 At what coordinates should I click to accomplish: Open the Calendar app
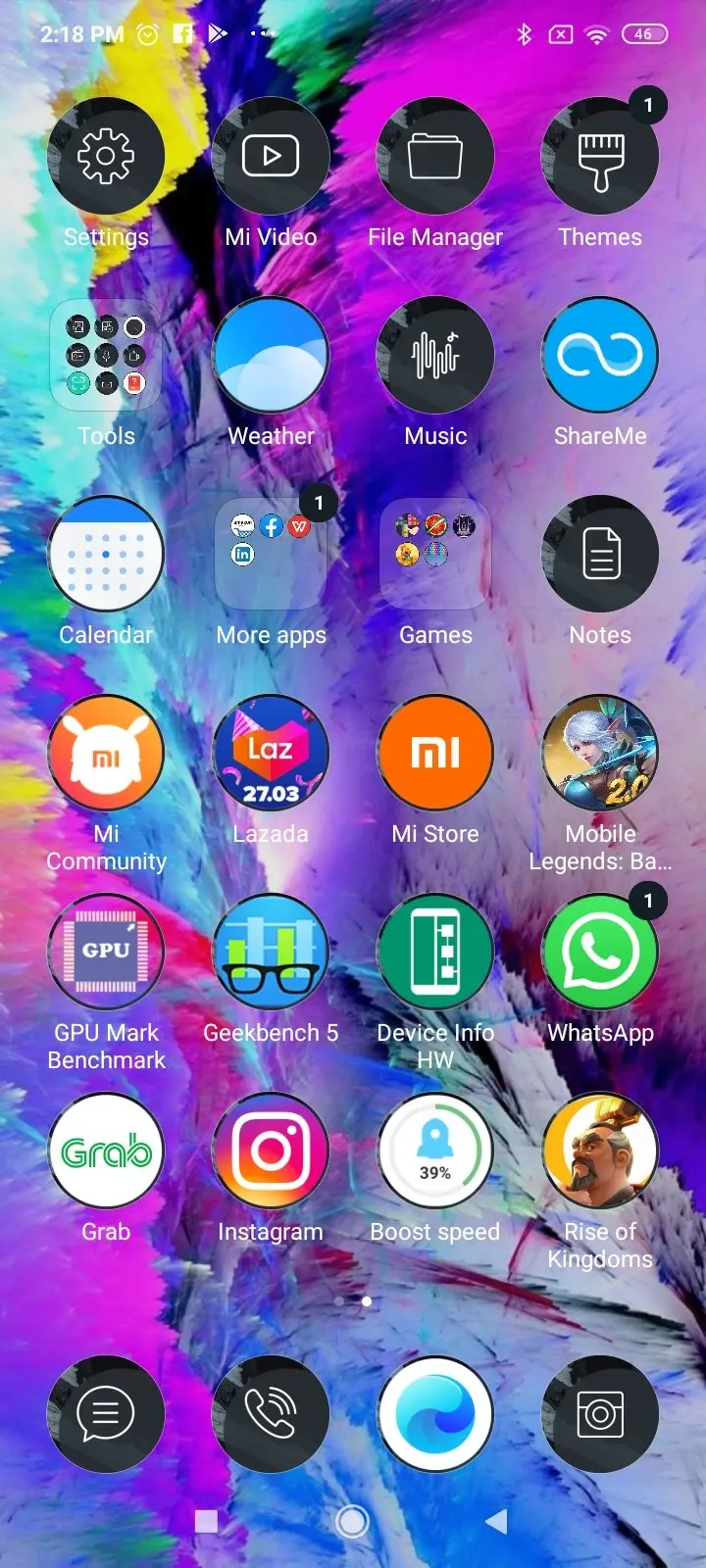[106, 555]
